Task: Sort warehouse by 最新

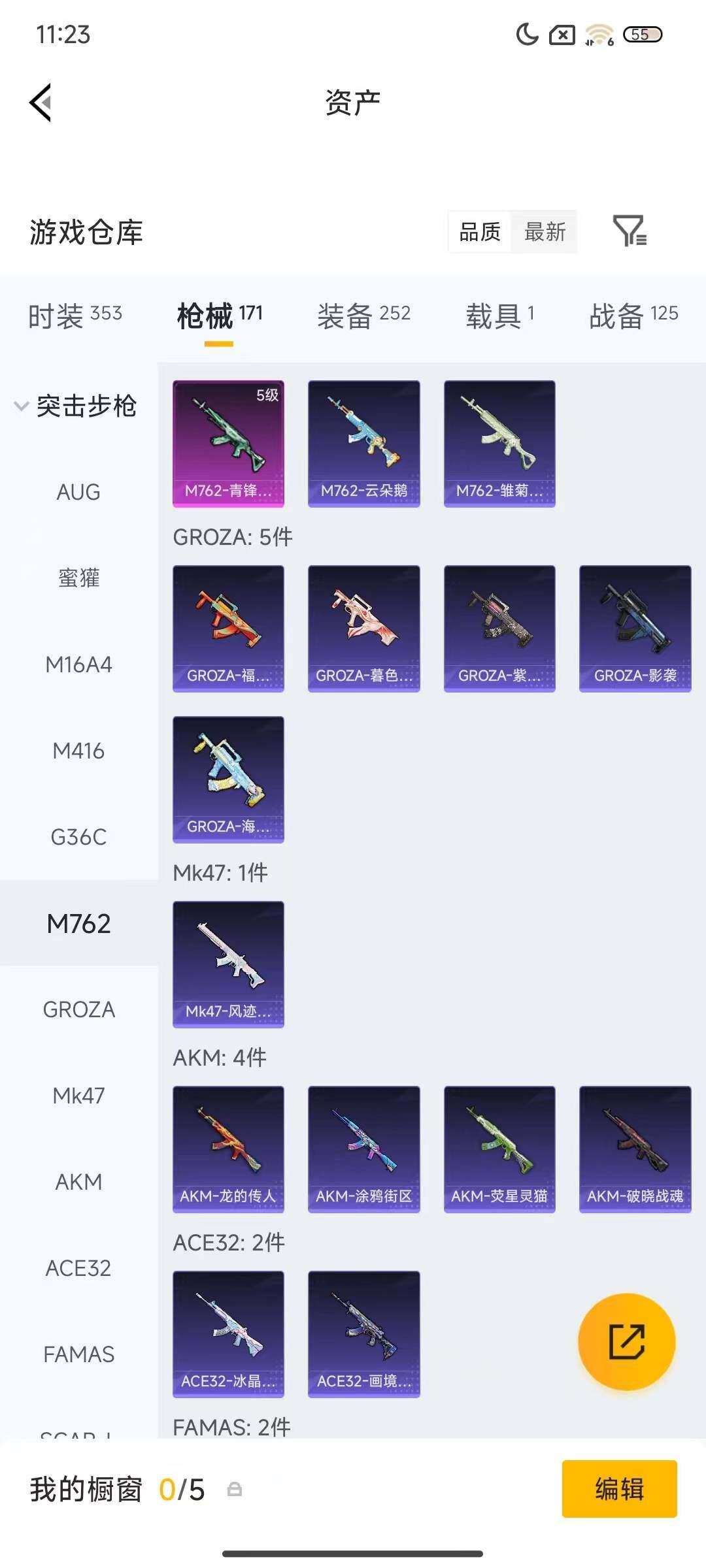Action: (x=545, y=231)
